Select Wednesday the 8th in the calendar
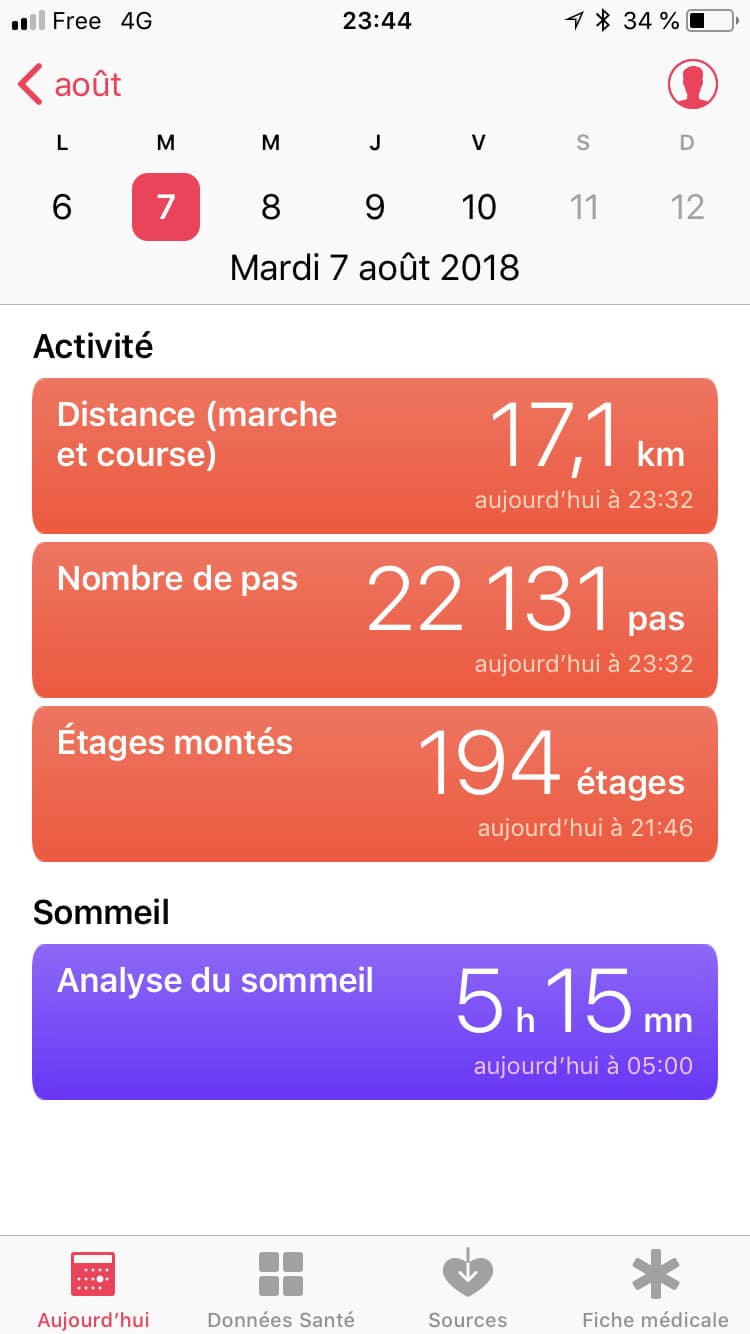Image resolution: width=750 pixels, height=1334 pixels. coord(270,207)
